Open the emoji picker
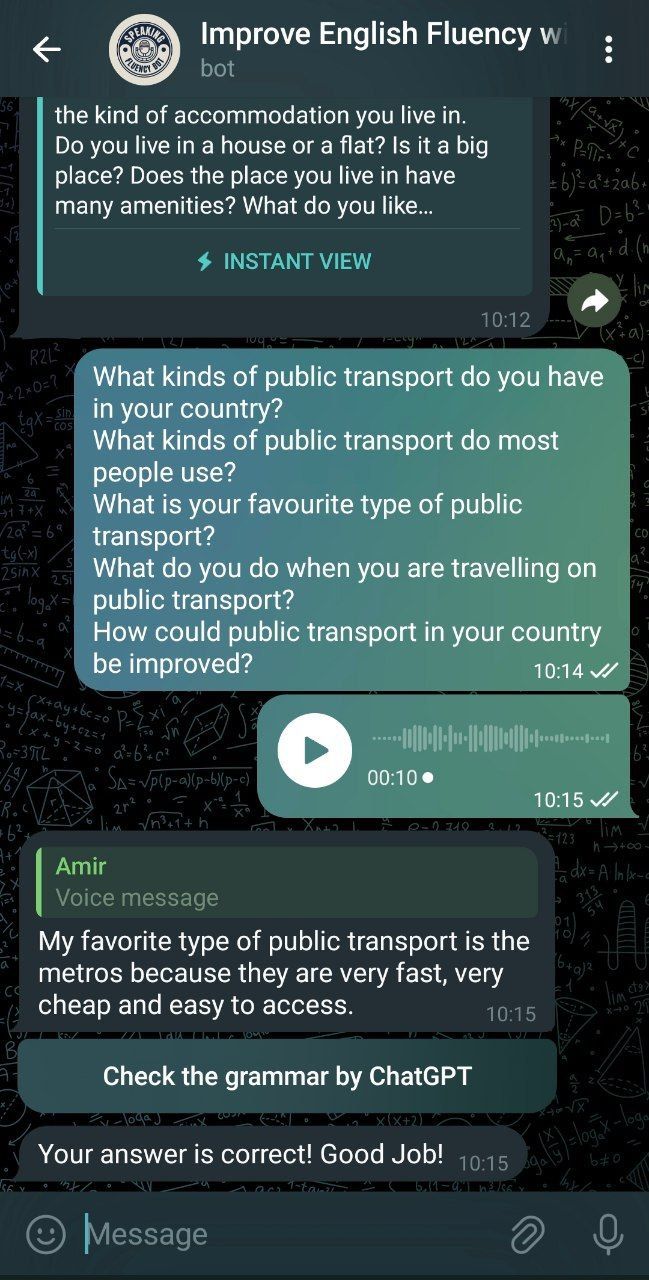649x1280 pixels. (x=45, y=1234)
